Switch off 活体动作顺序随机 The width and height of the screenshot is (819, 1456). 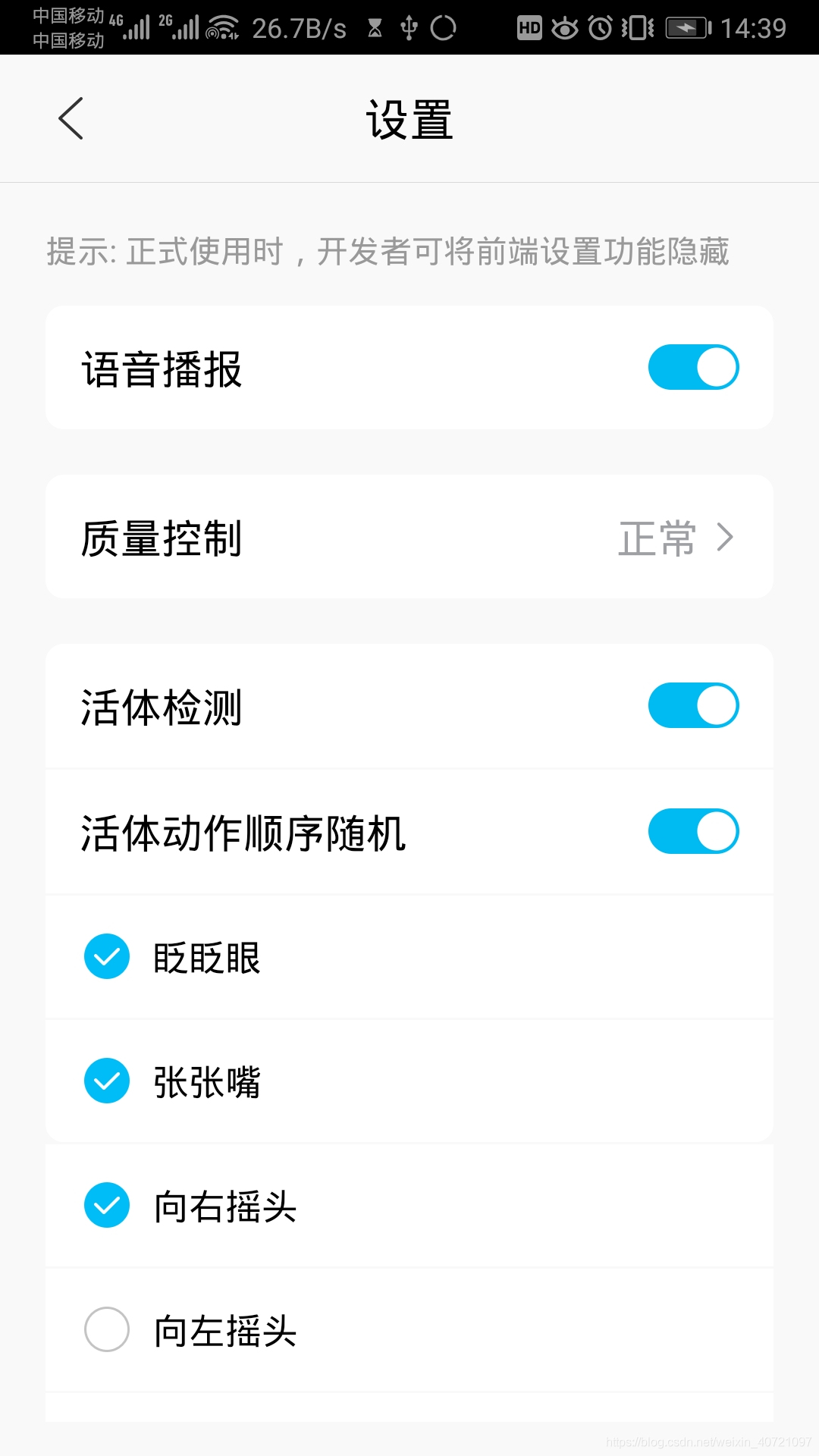(693, 832)
